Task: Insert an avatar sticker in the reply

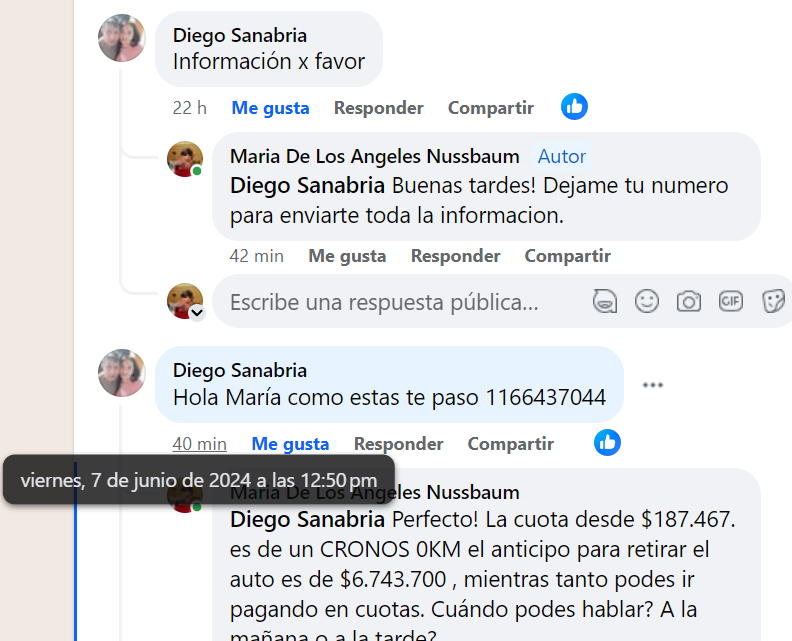Action: pos(604,301)
